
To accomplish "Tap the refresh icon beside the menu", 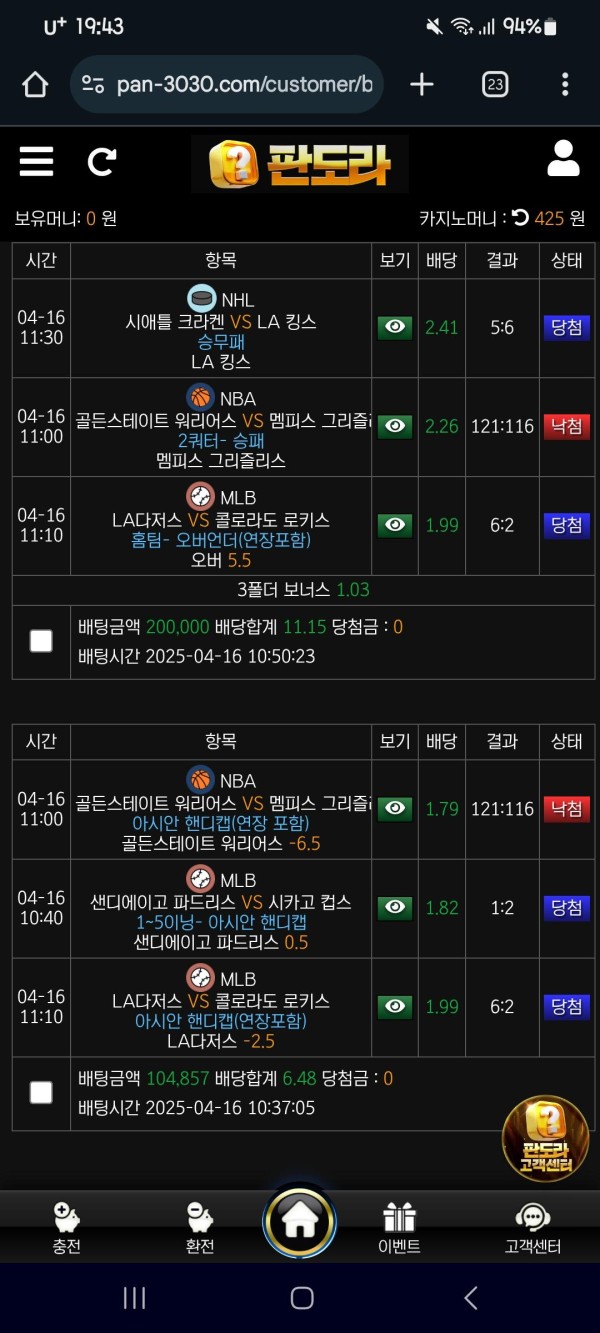I will (102, 161).
